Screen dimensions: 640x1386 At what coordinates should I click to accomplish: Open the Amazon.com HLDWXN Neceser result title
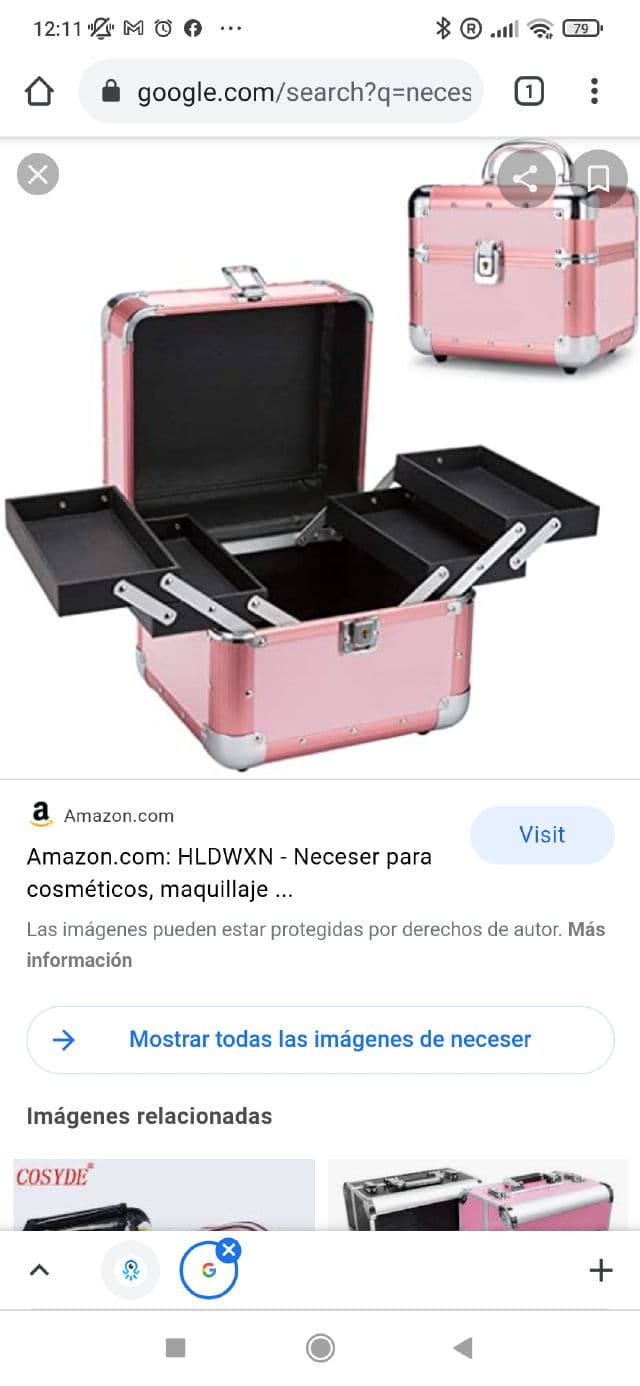[229, 873]
